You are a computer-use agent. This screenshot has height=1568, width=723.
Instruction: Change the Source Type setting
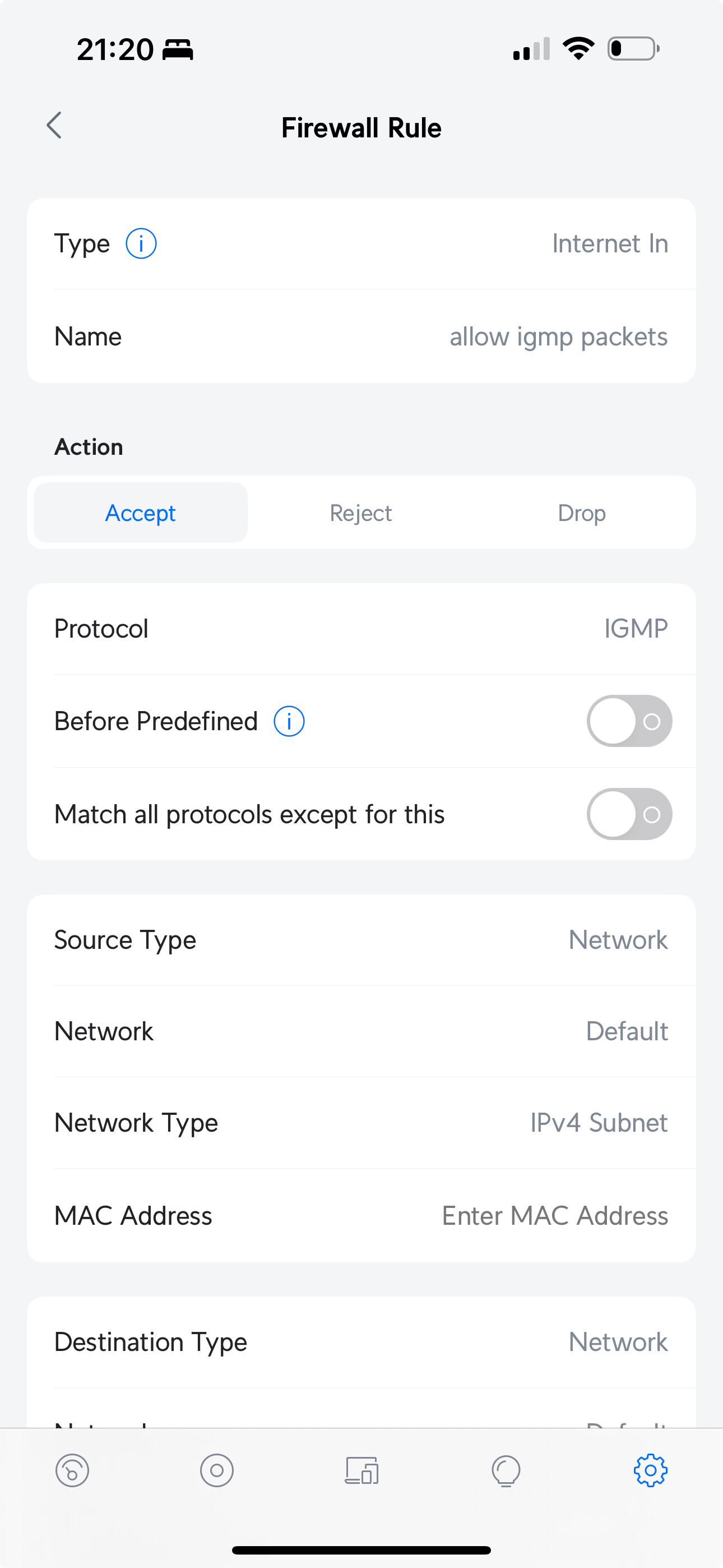(x=361, y=940)
